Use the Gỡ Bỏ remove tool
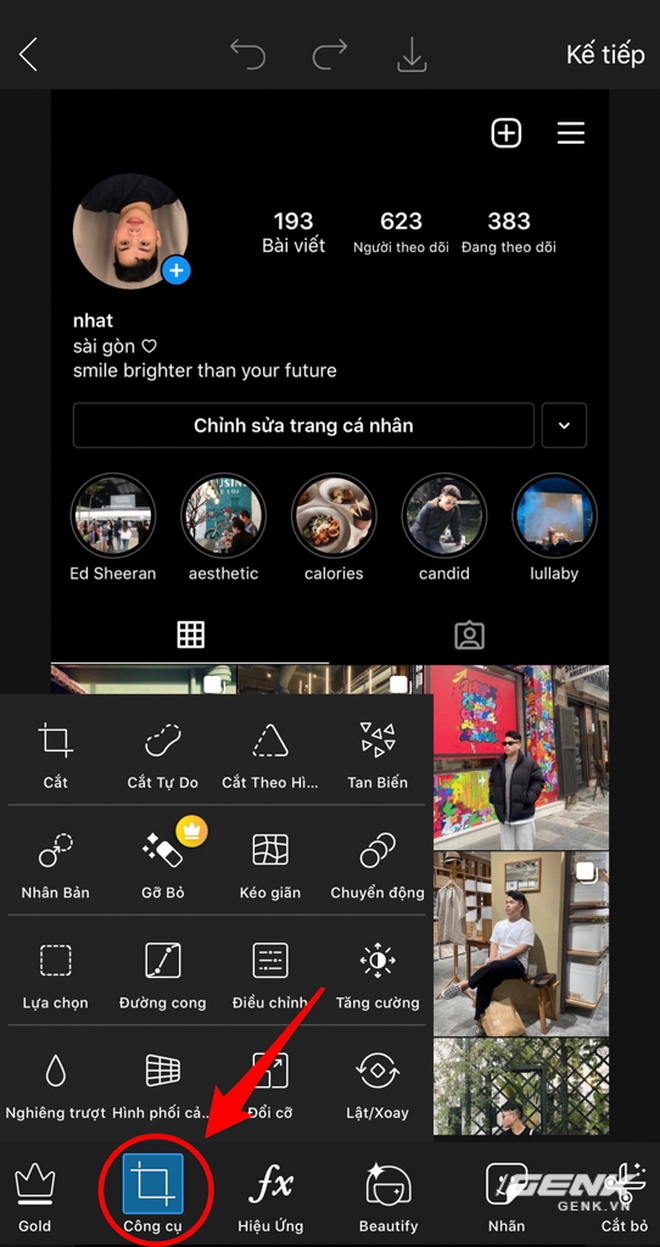 [162, 865]
